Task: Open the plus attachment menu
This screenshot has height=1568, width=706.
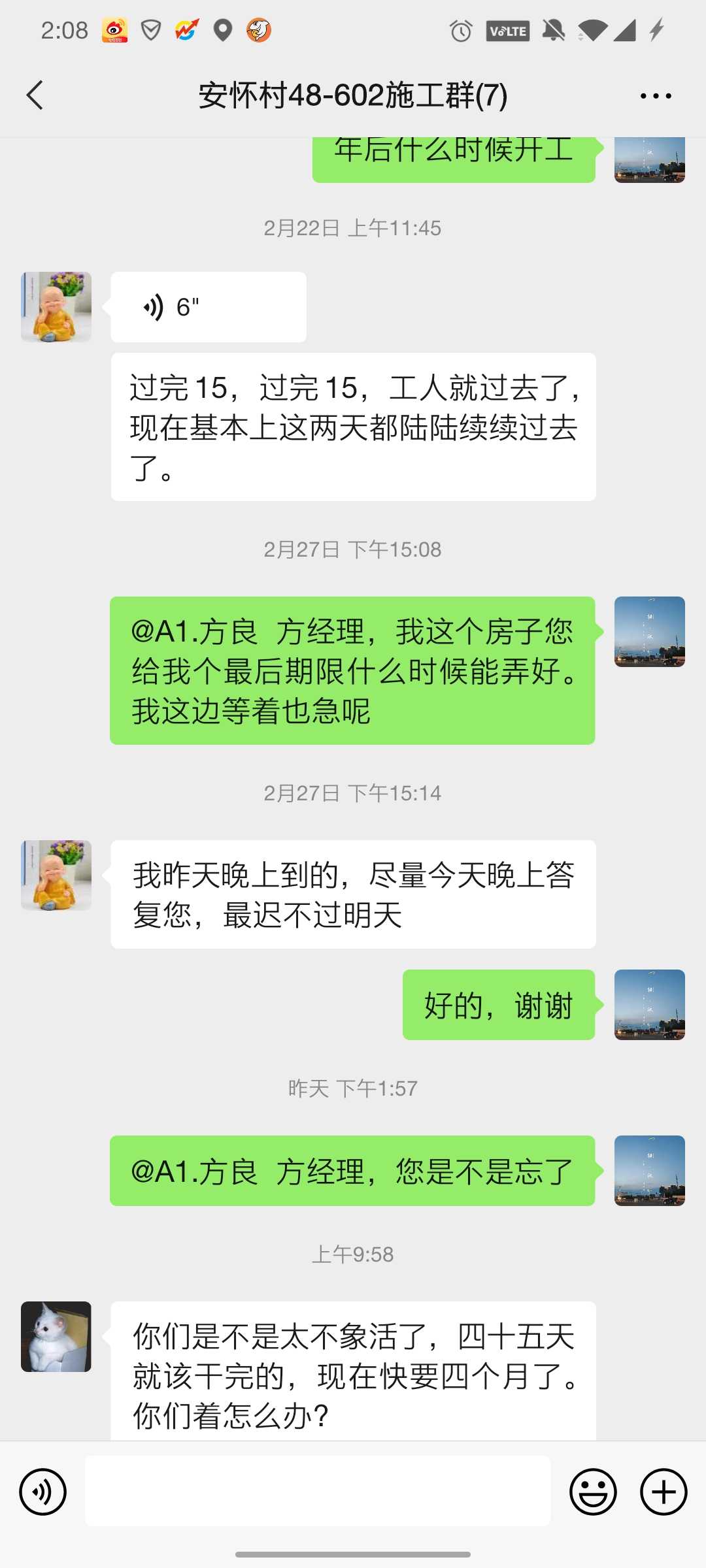Action: pos(664,1492)
